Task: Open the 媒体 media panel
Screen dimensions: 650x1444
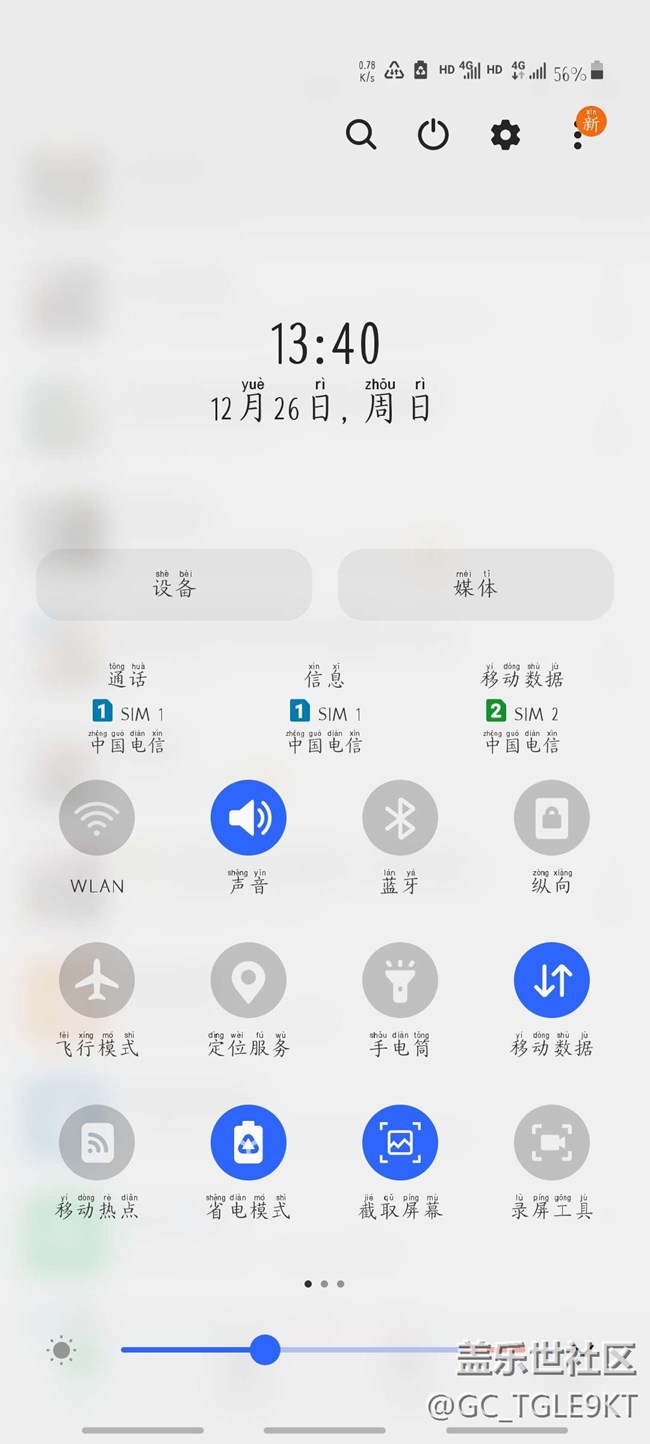Action: pos(475,585)
